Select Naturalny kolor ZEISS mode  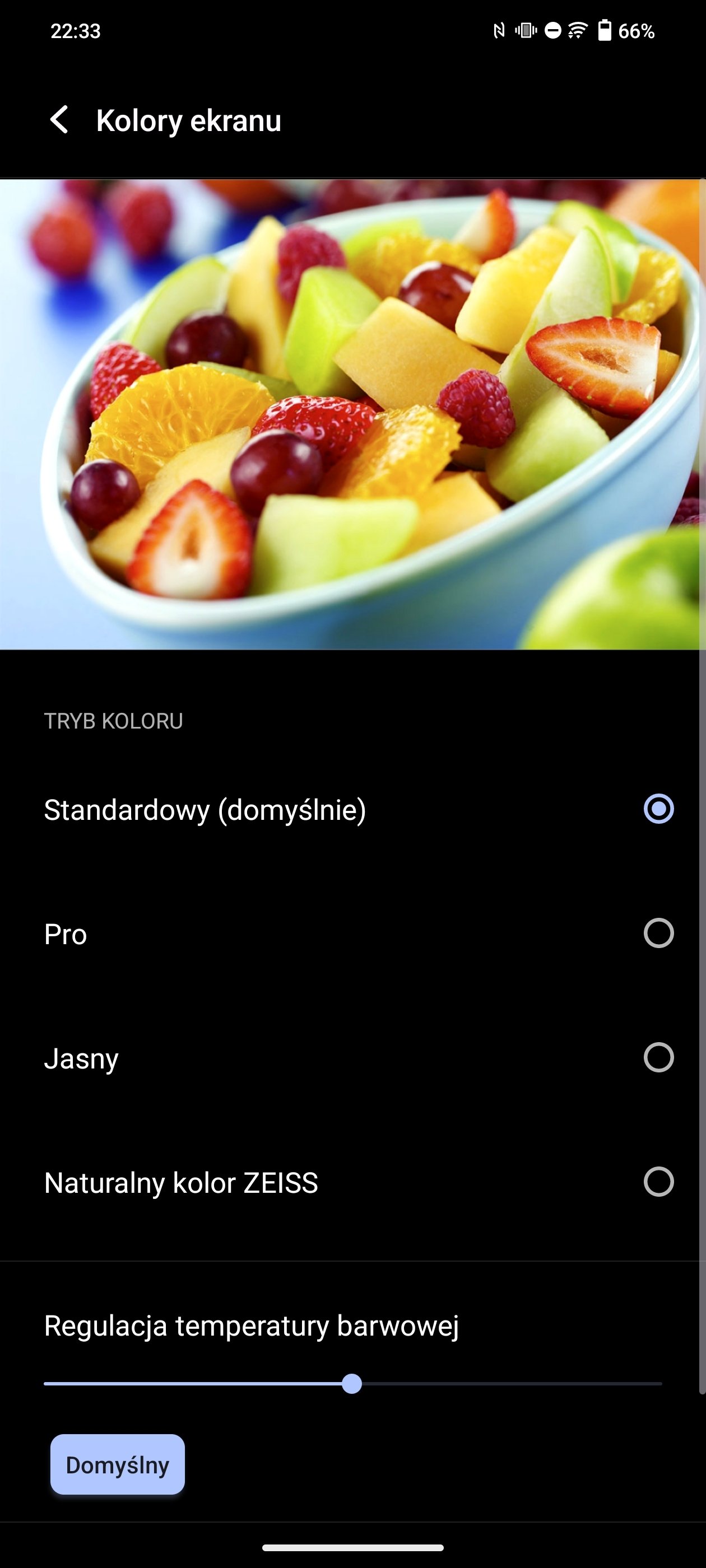click(352, 1182)
